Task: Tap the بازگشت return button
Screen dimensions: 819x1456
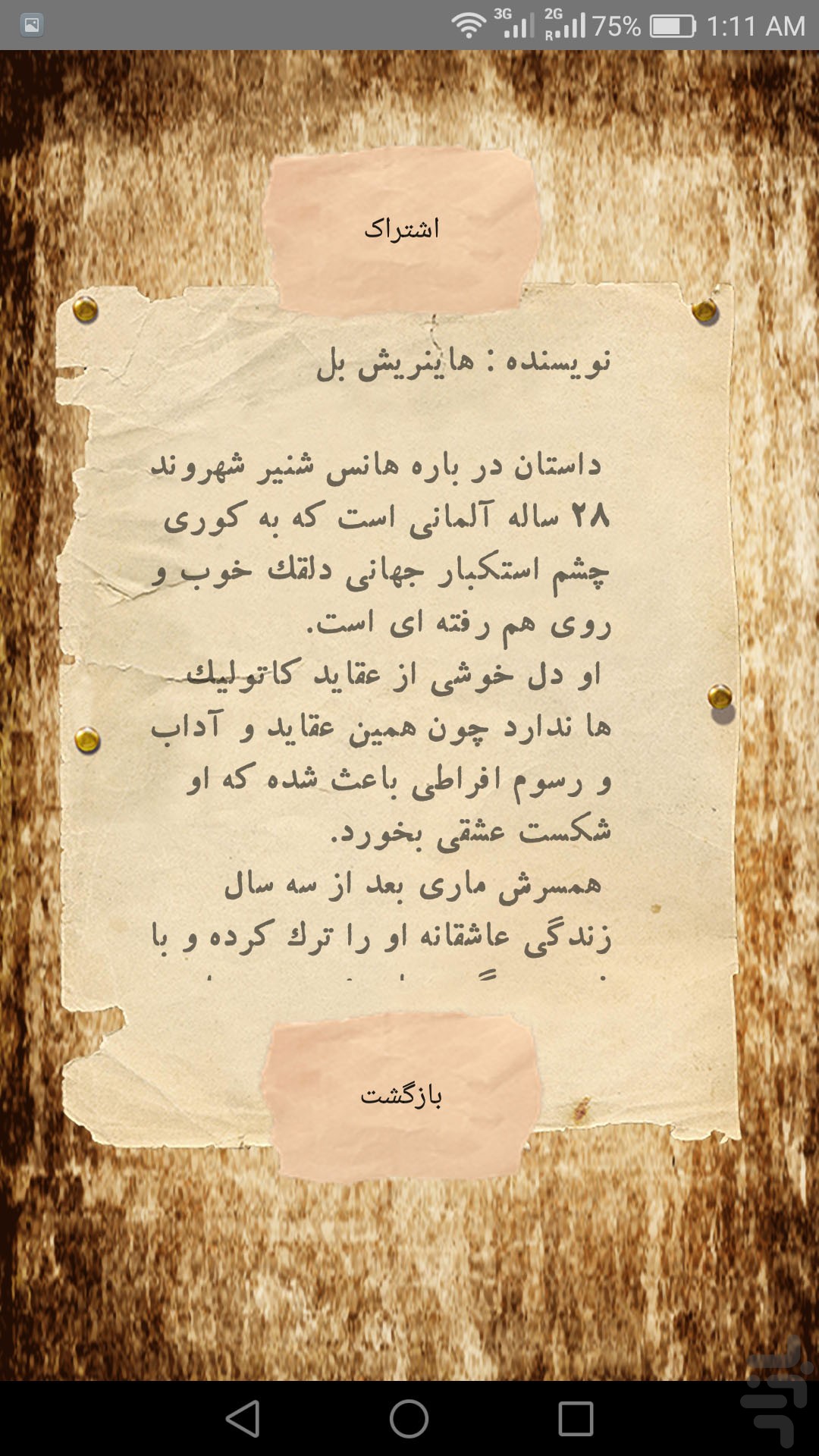Action: point(402,1097)
